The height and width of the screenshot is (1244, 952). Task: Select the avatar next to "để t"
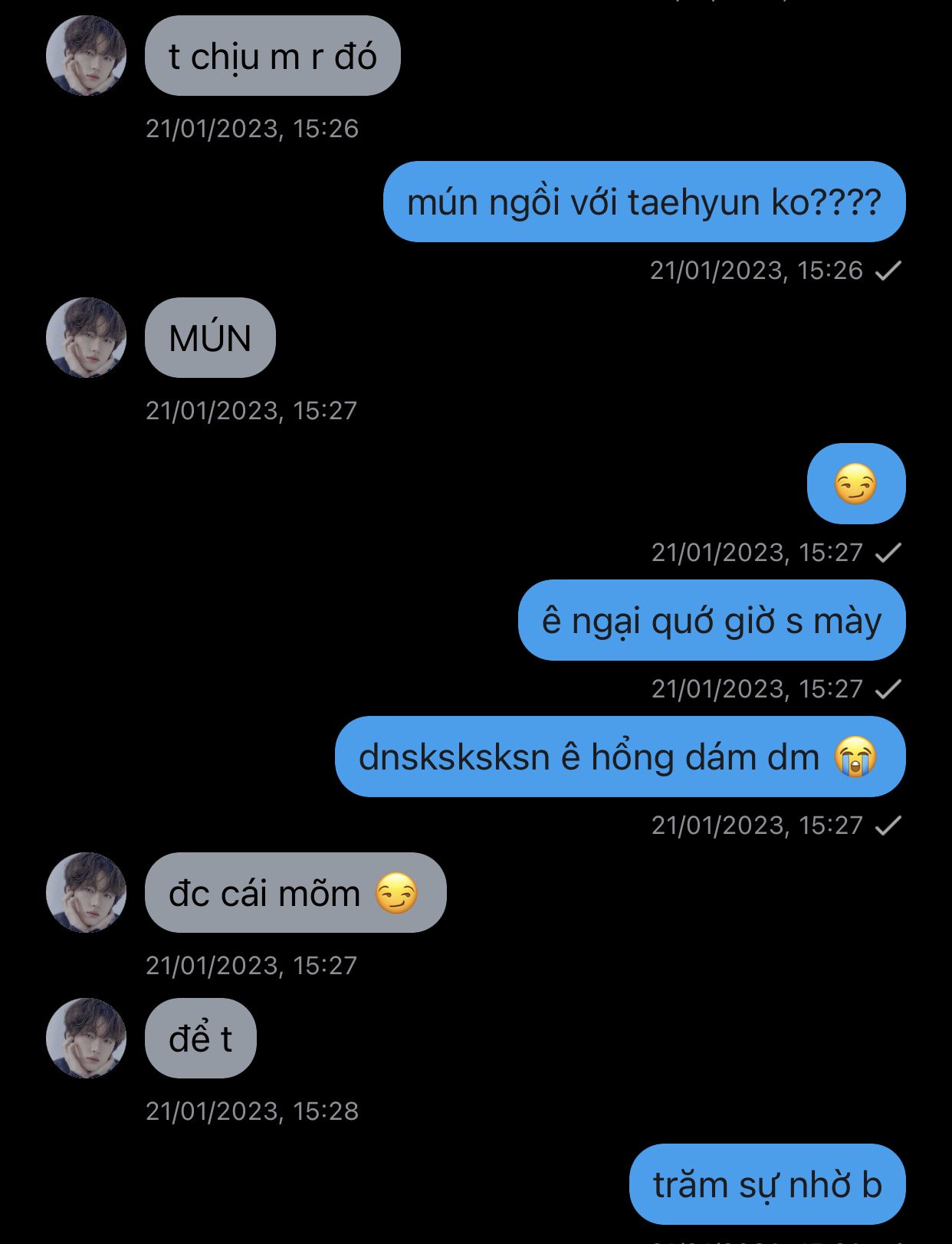point(86,1039)
